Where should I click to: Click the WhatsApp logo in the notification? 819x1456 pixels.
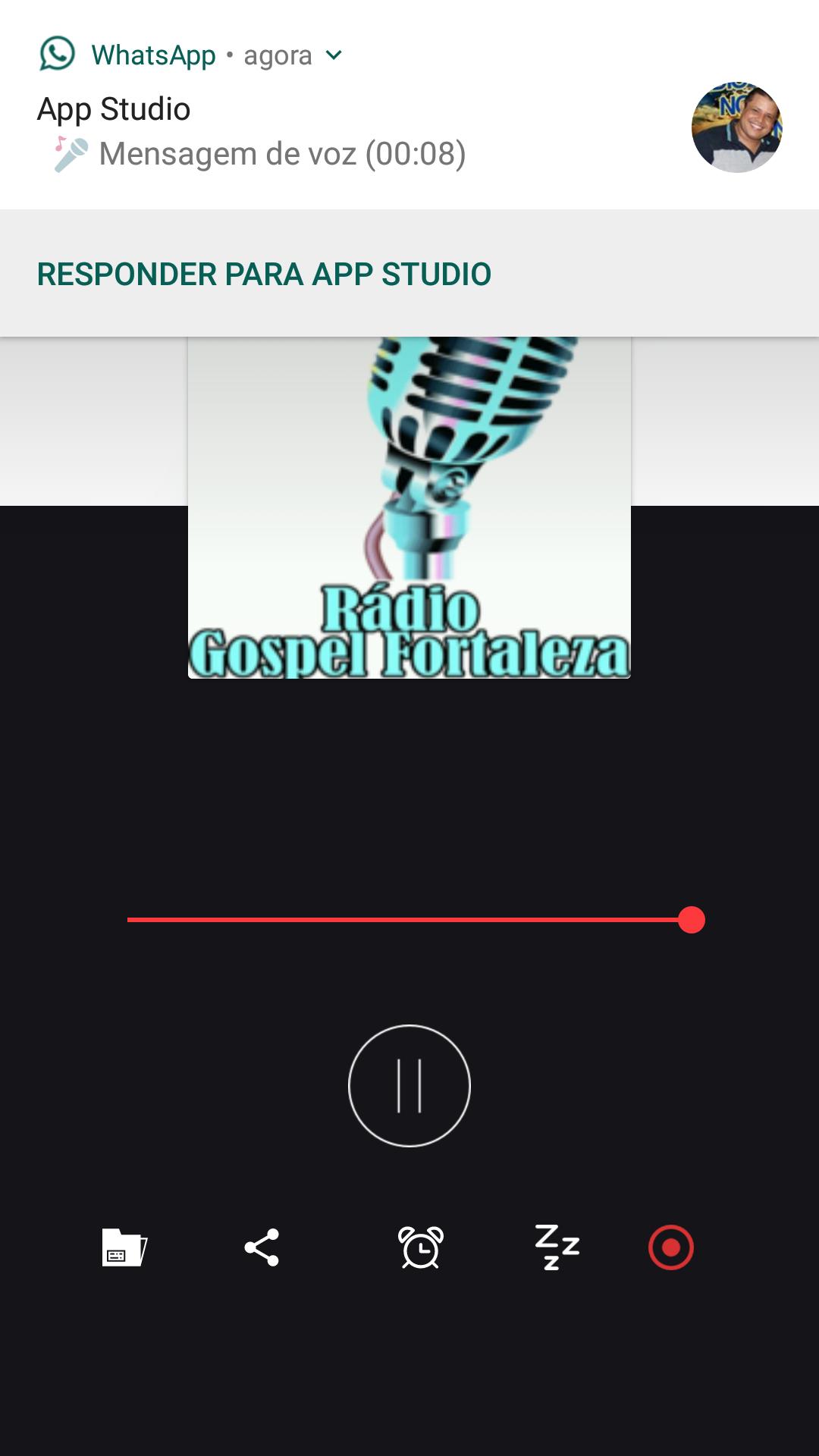57,54
